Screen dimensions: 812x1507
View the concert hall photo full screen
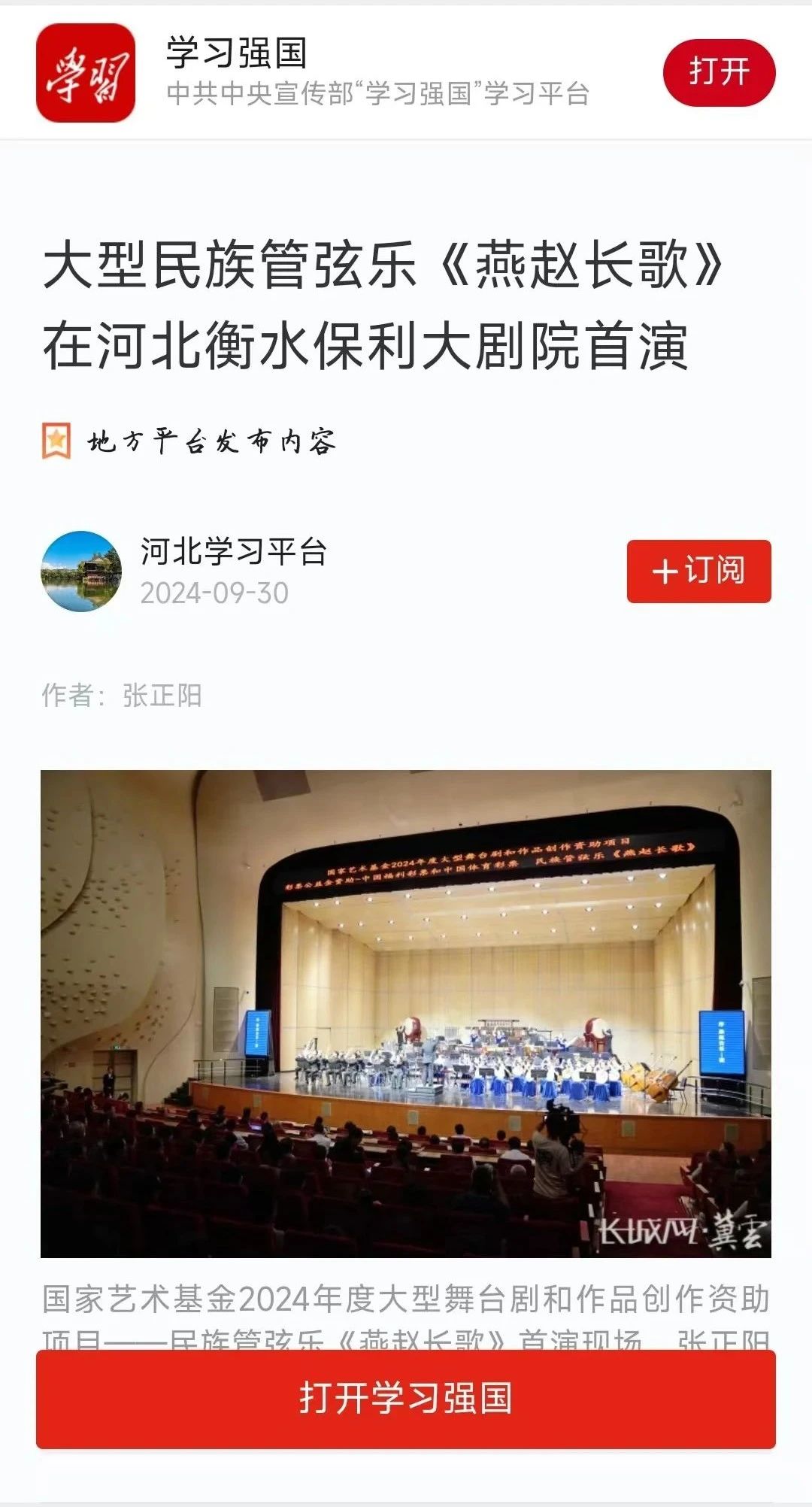[406, 1012]
